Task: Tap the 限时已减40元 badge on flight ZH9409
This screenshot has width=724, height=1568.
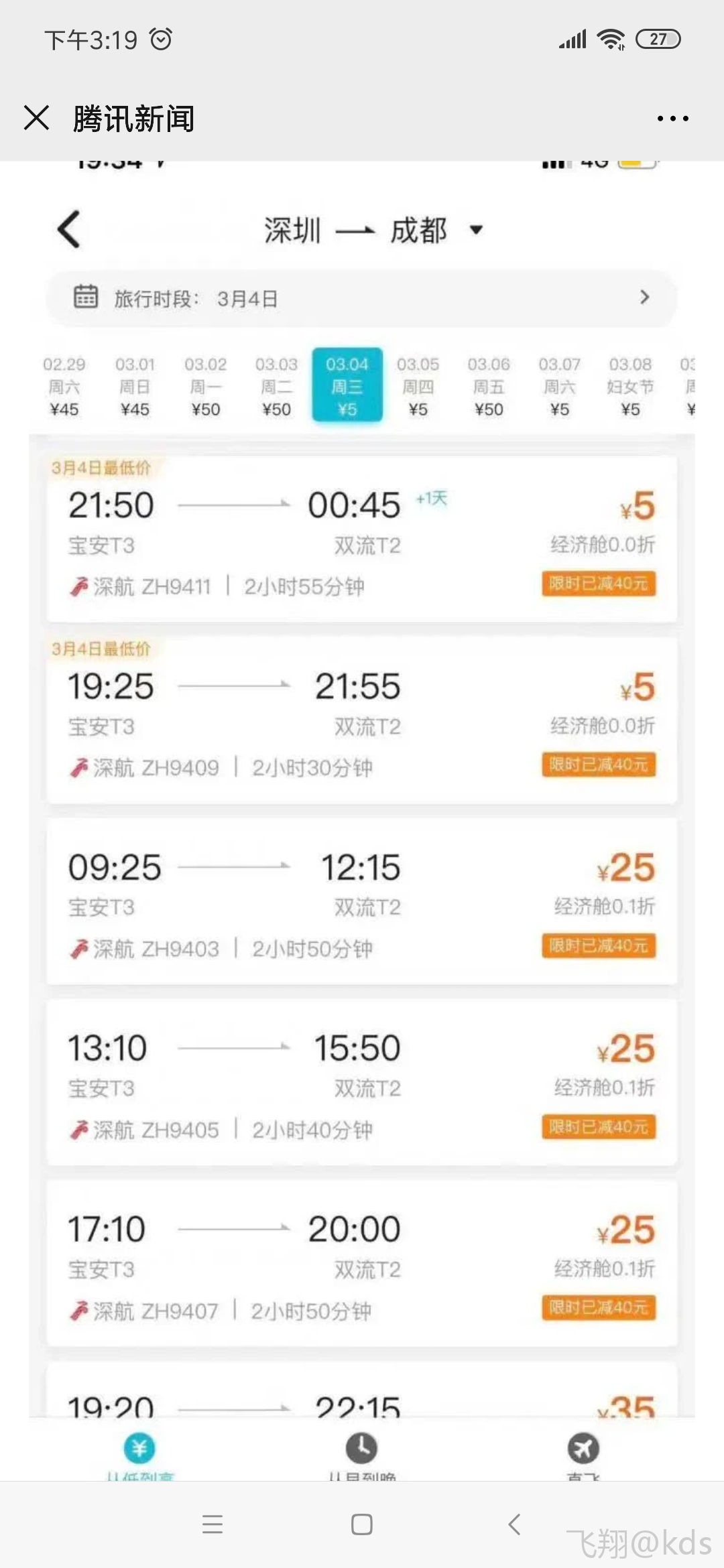Action: (599, 765)
